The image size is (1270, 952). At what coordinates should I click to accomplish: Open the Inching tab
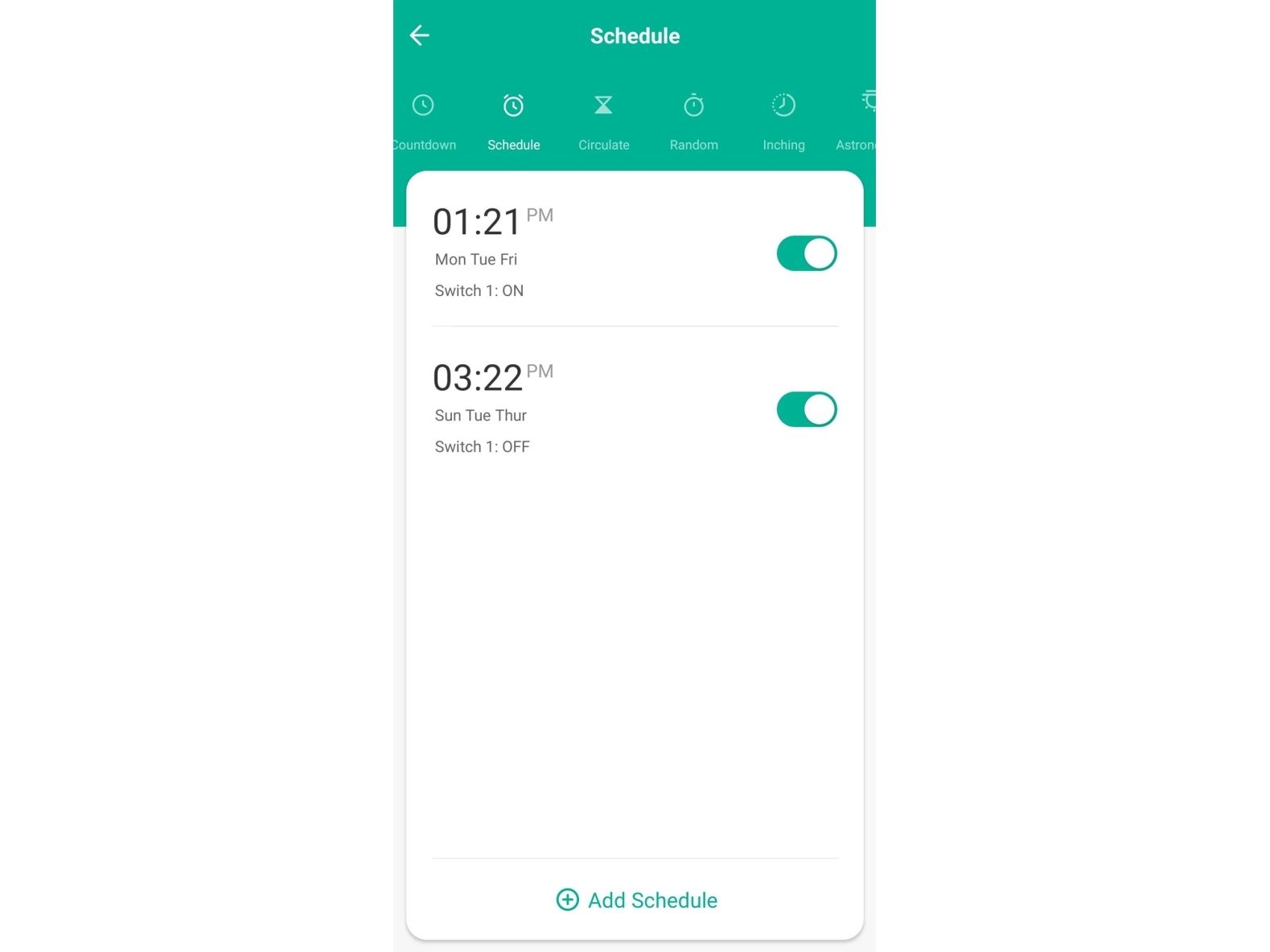coord(783,121)
